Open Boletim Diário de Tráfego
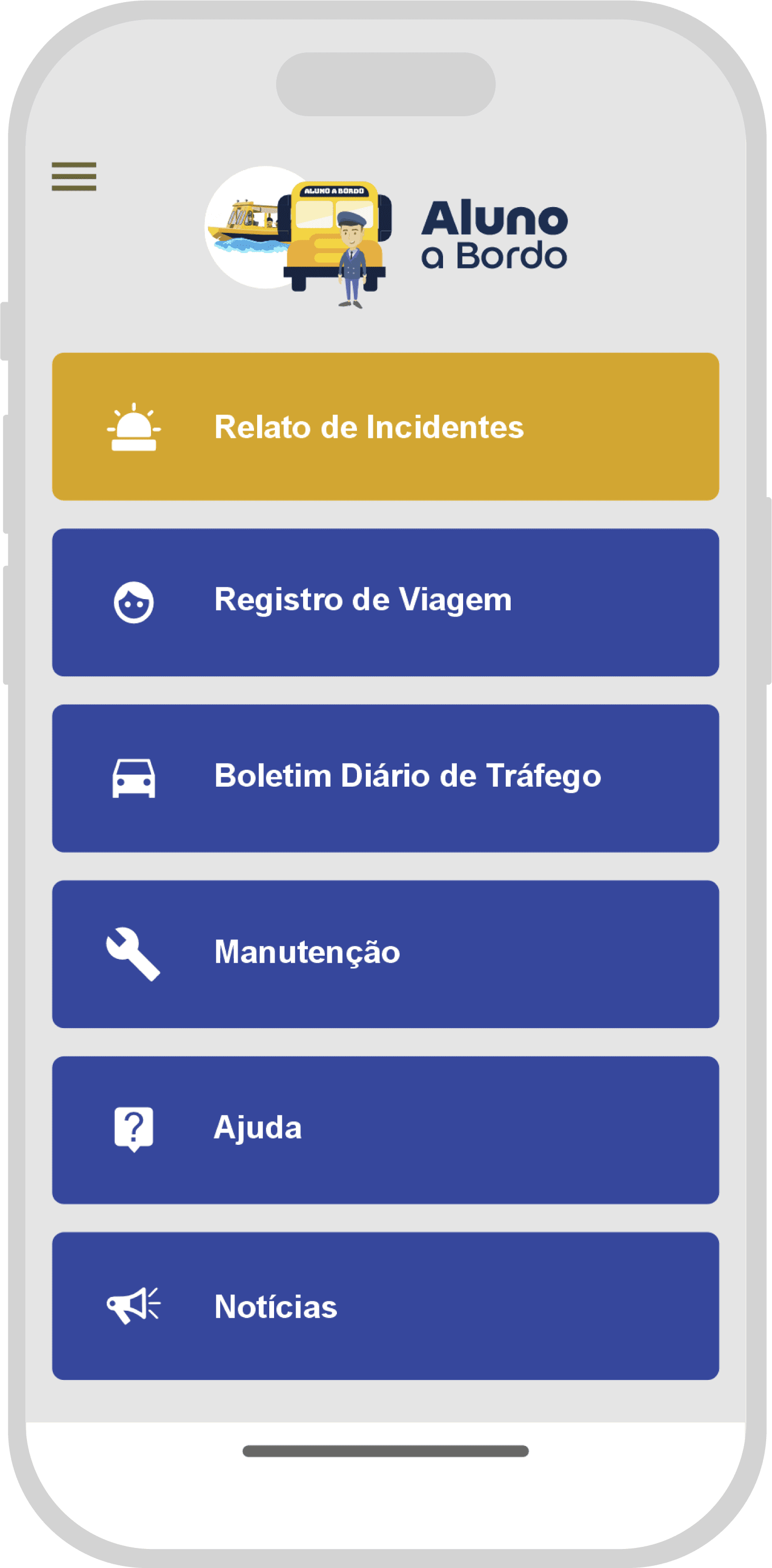 pyautogui.click(x=385, y=778)
